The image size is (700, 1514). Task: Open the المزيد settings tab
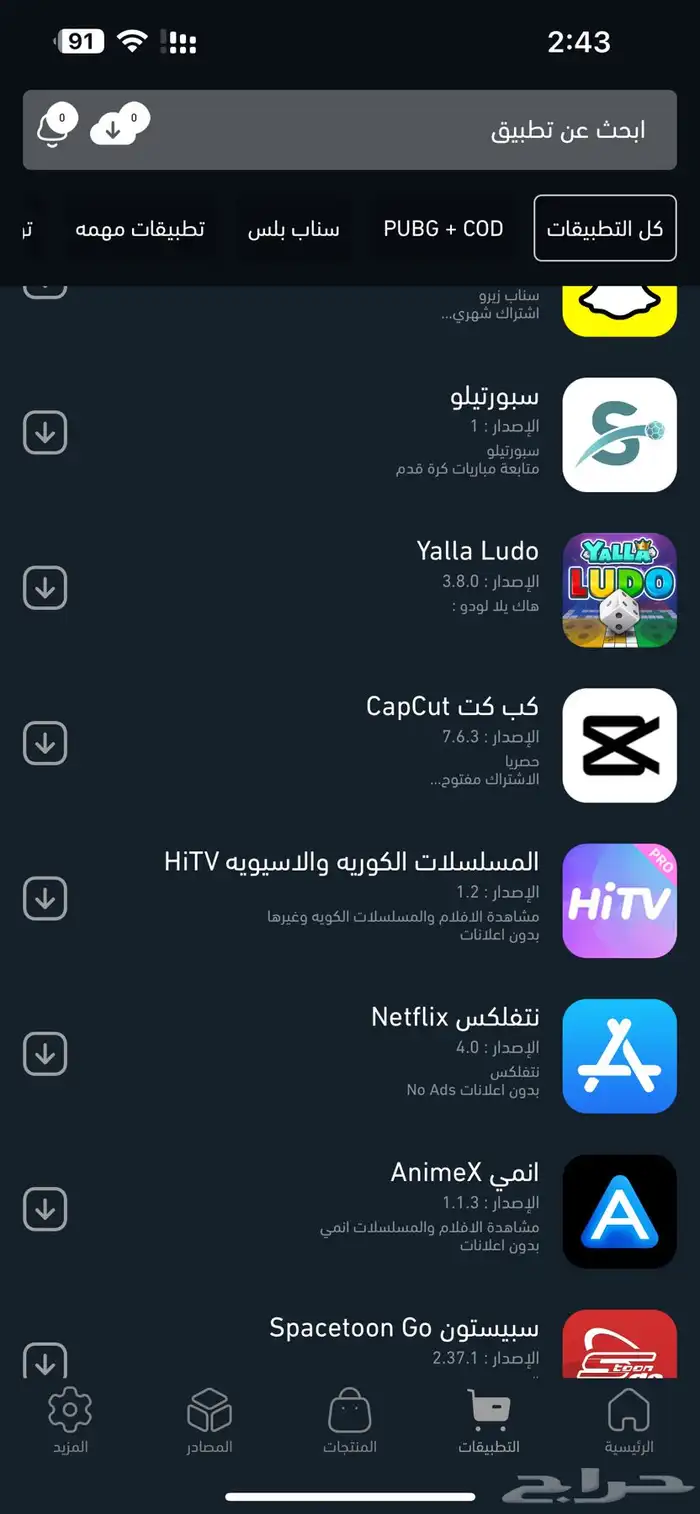click(x=70, y=1421)
